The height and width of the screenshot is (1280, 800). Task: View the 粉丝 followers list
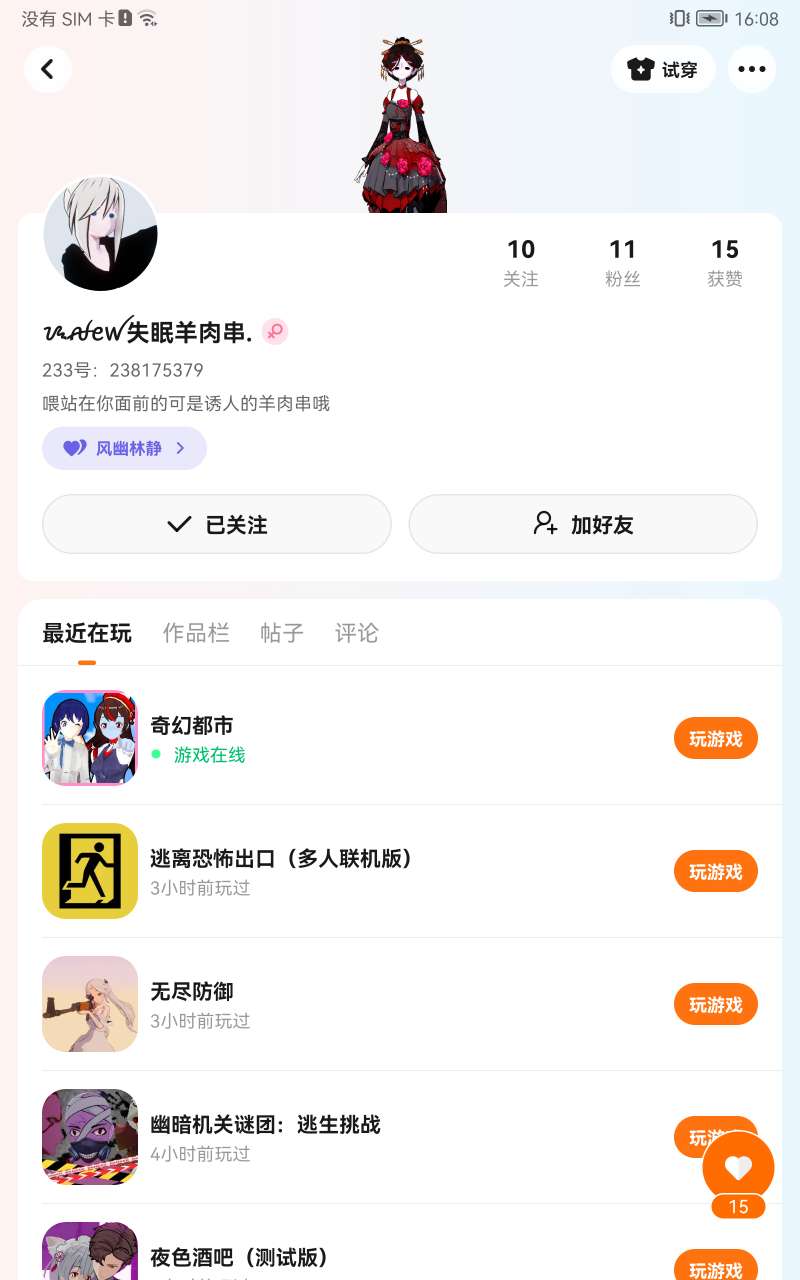pyautogui.click(x=622, y=262)
